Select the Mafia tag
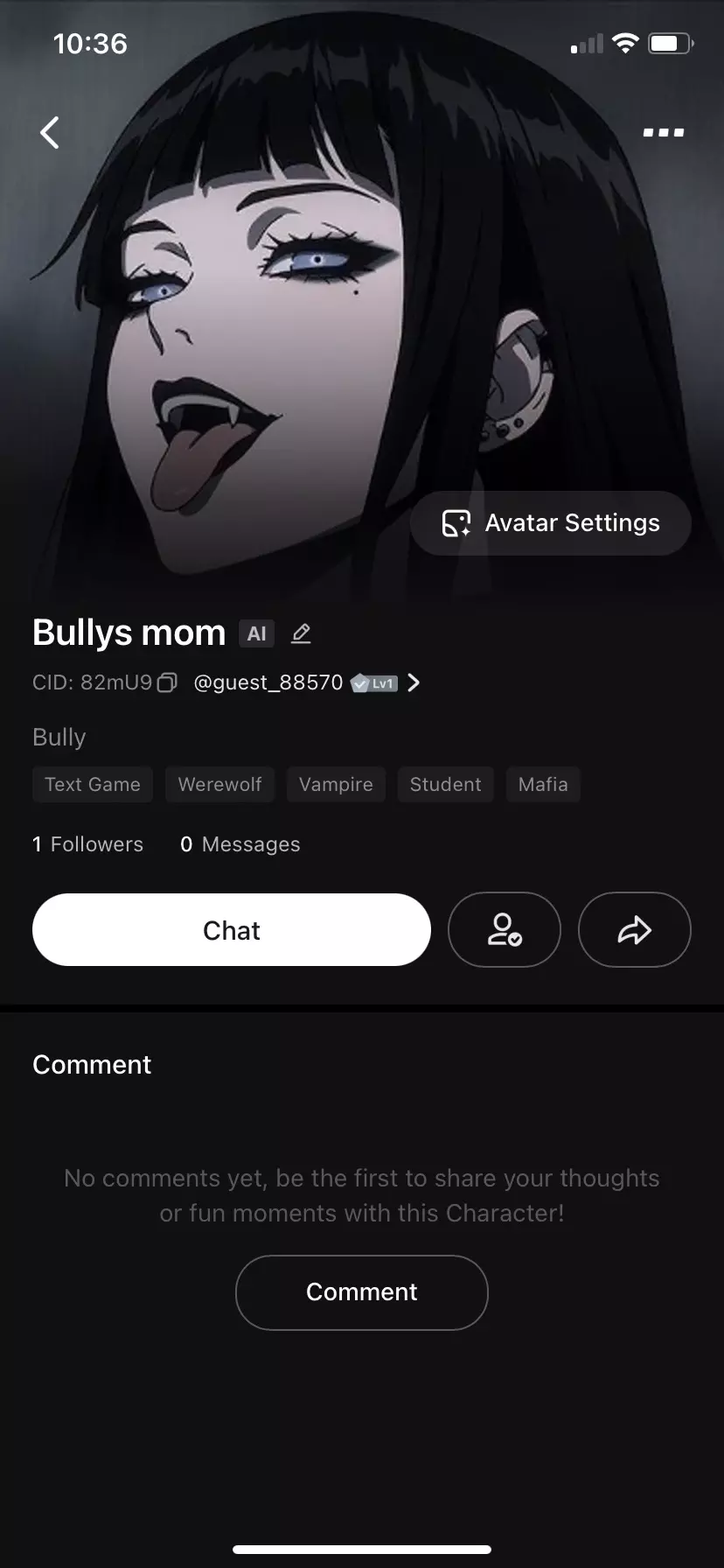724x1568 pixels. [x=543, y=785]
